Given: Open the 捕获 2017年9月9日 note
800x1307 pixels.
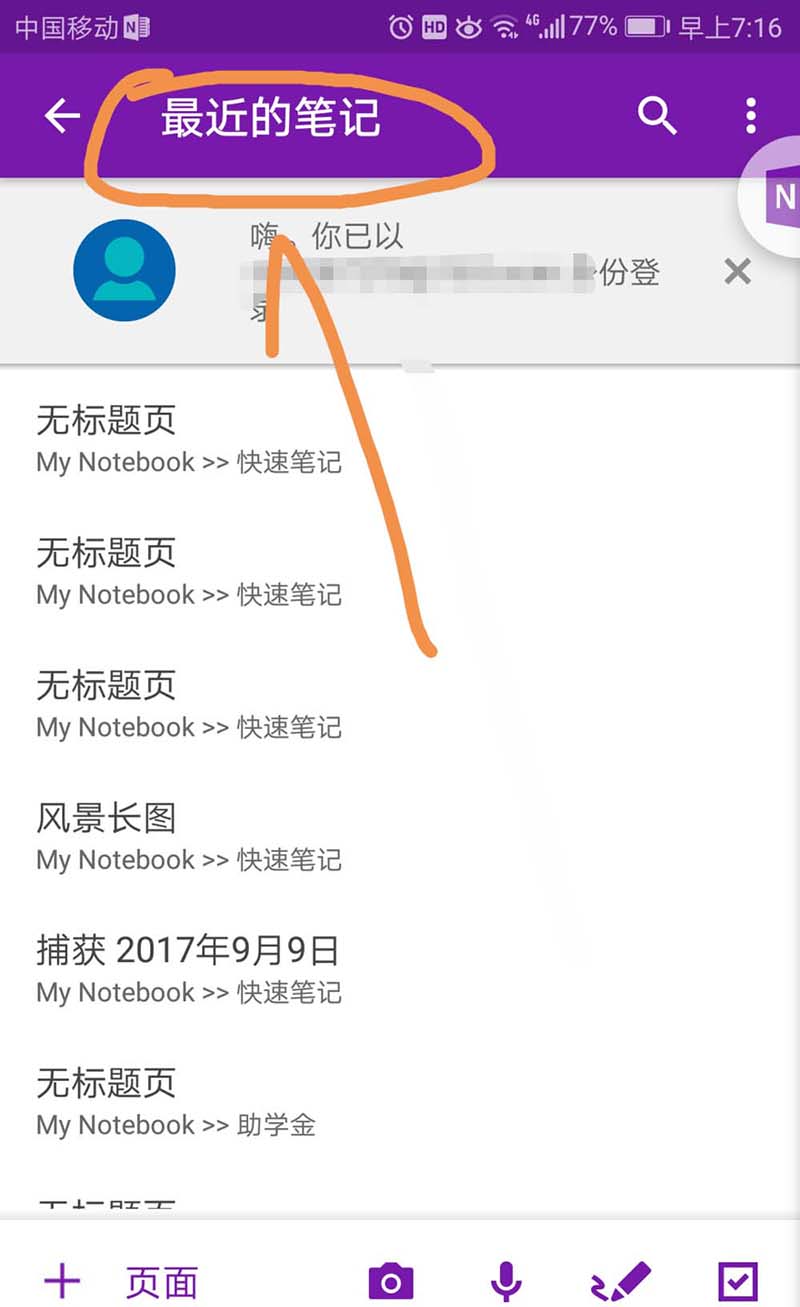Looking at the screenshot, I should pos(188,968).
